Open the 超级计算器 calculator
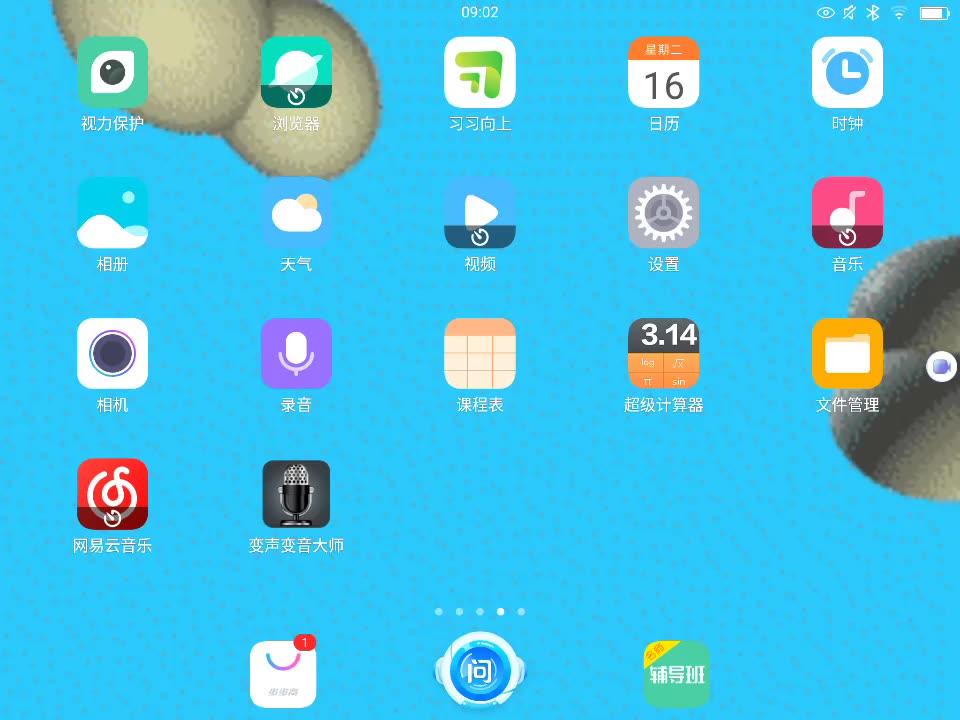The height and width of the screenshot is (720, 960). (x=663, y=353)
